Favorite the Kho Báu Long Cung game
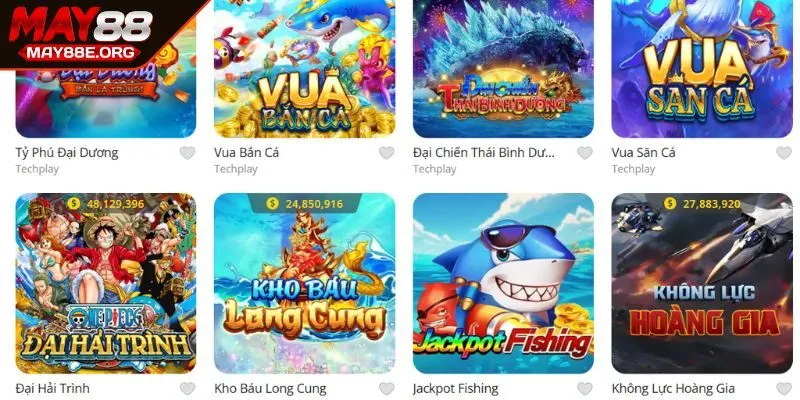The width and height of the screenshot is (800, 400). pyautogui.click(x=386, y=389)
